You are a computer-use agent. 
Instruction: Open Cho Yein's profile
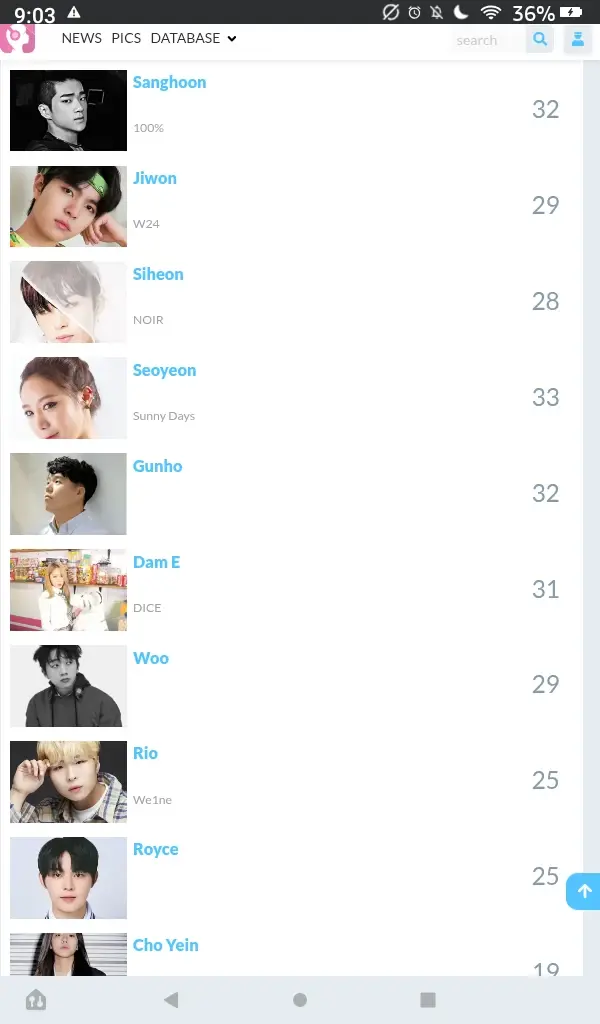click(165, 945)
